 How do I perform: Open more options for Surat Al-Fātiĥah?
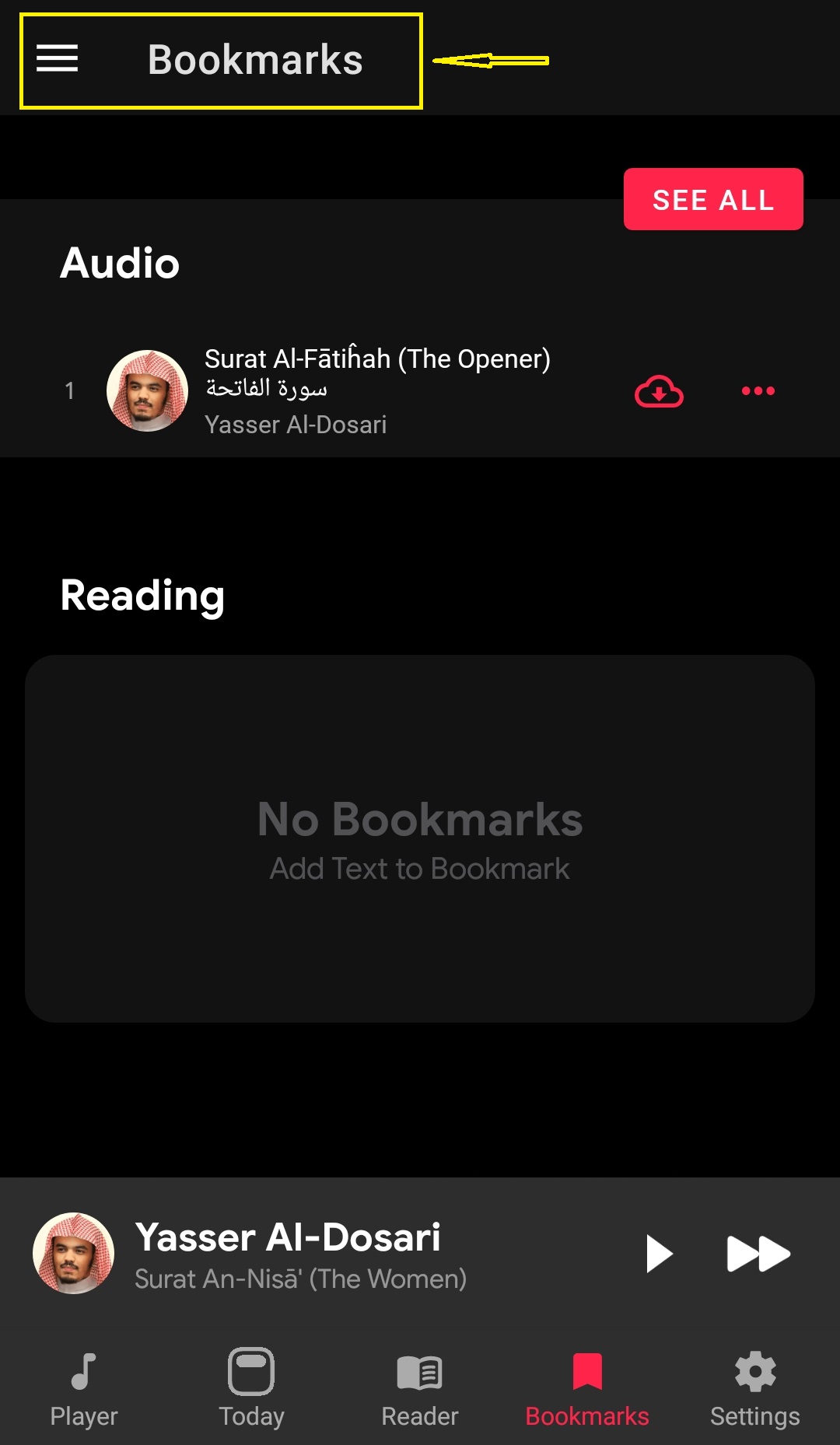[x=758, y=391]
